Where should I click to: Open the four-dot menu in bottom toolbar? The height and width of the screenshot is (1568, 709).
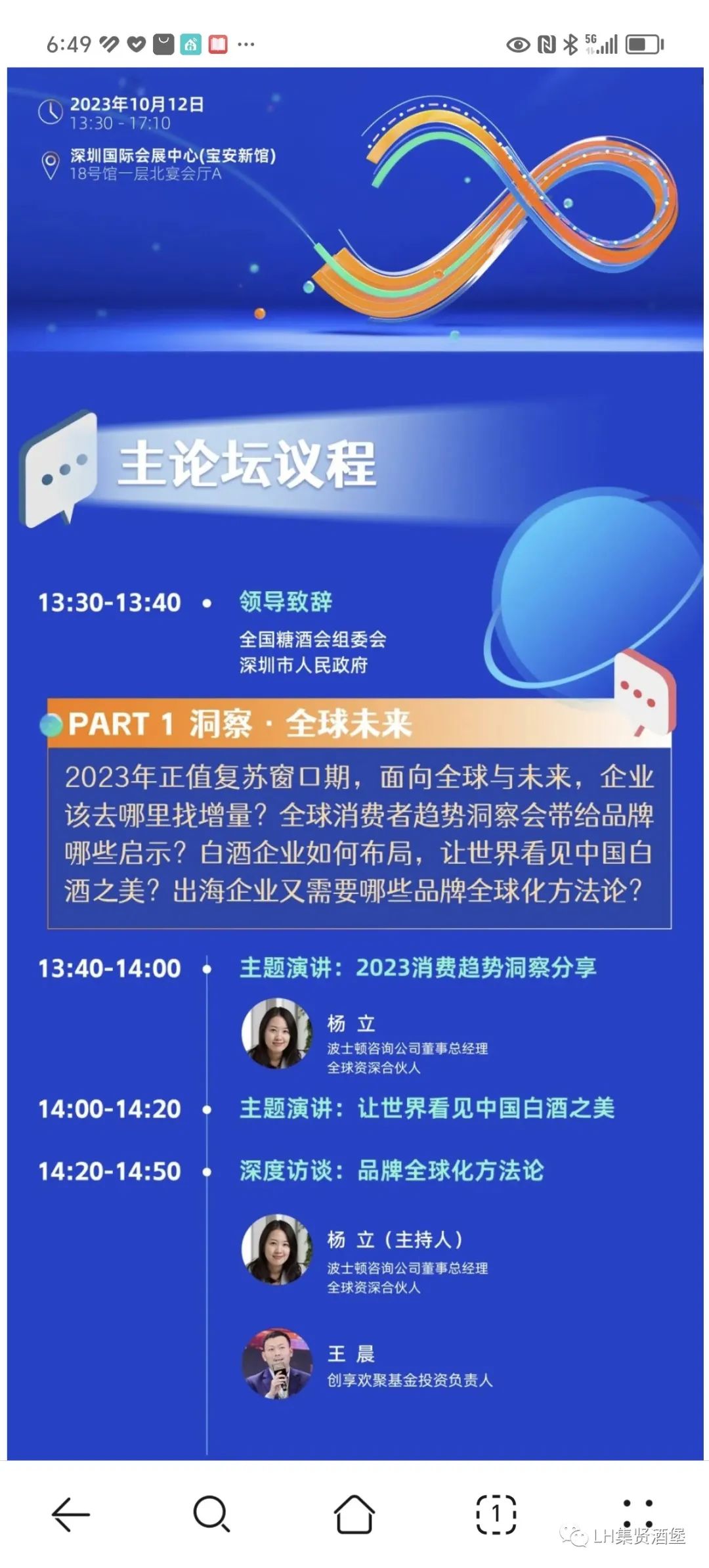pyautogui.click(x=637, y=1514)
